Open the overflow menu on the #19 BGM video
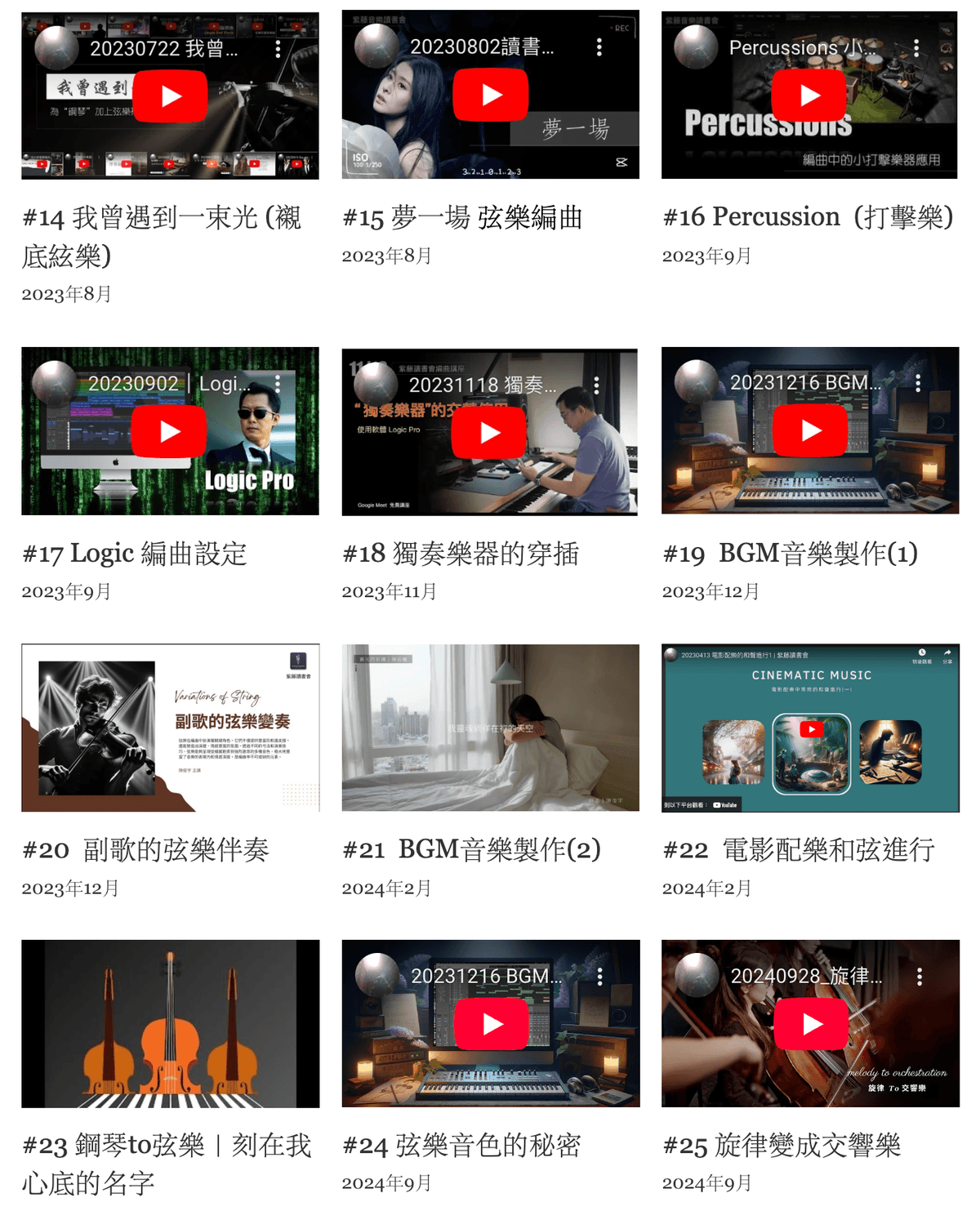 tap(918, 382)
